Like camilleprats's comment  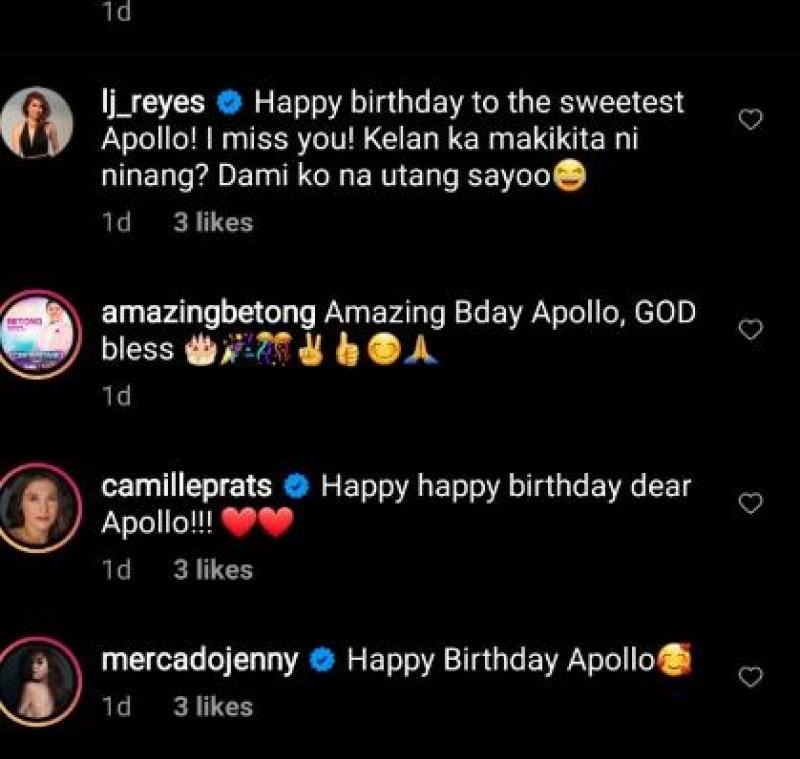[750, 503]
